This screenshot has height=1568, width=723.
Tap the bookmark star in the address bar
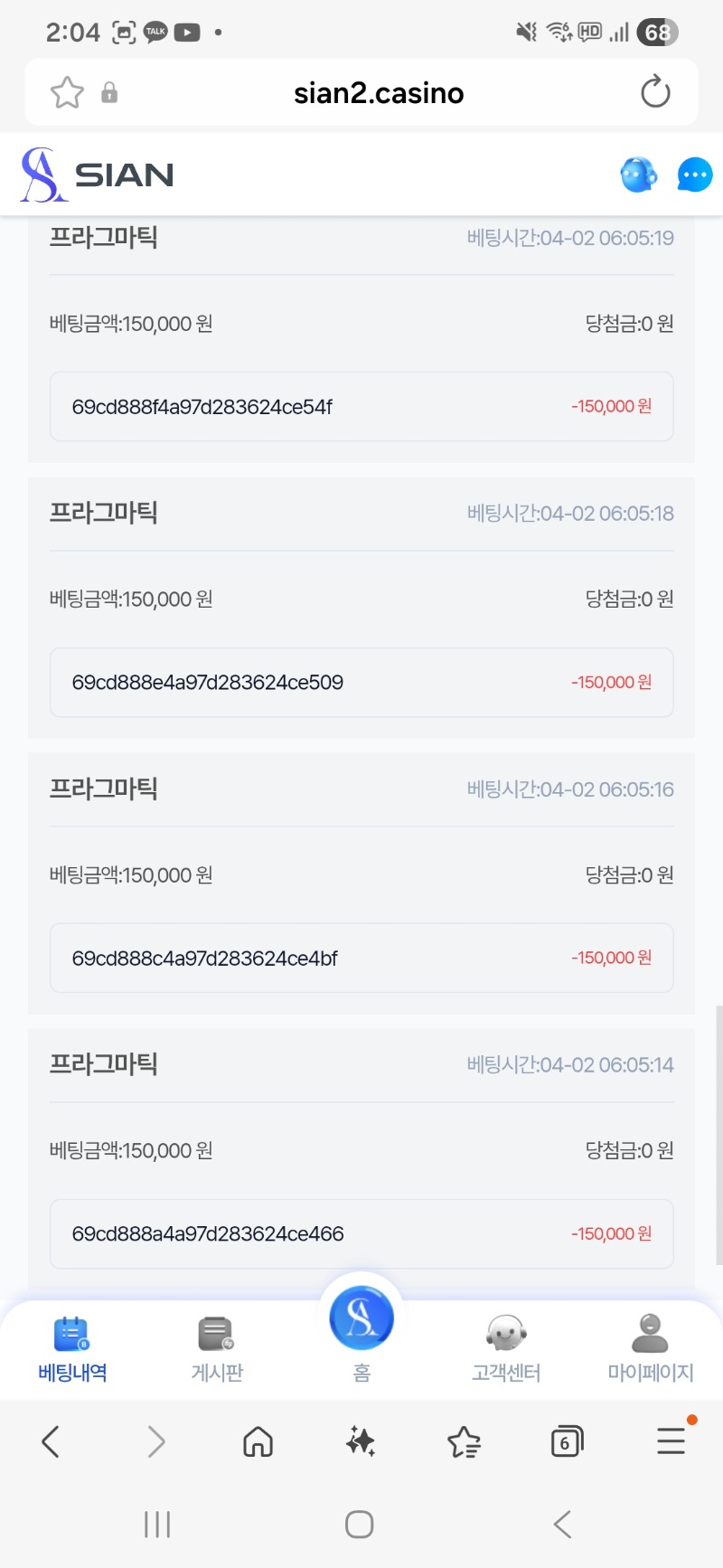[x=66, y=91]
